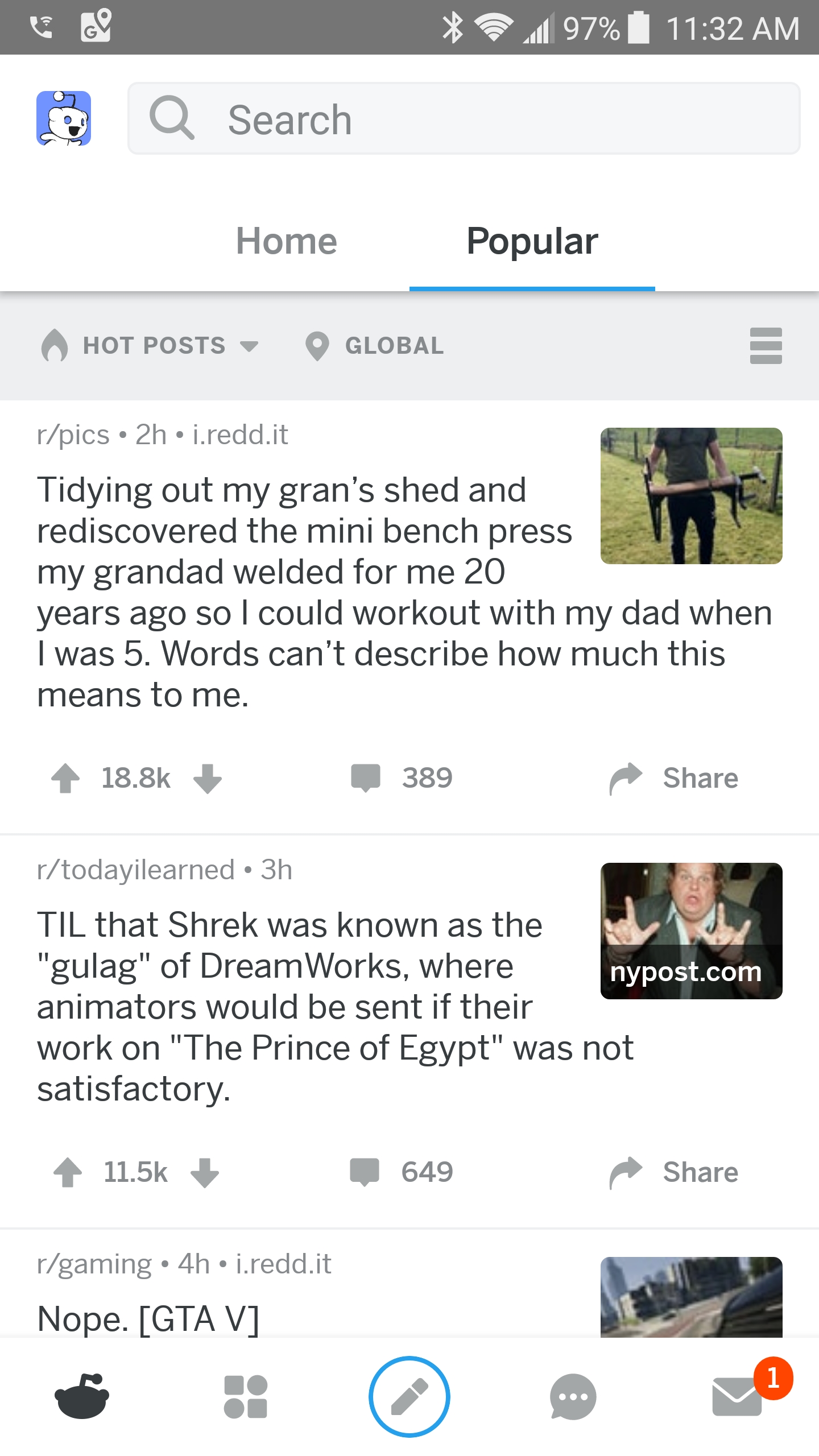Open the Nope. [GTA V] post
The width and height of the screenshot is (819, 1456).
(x=148, y=1318)
